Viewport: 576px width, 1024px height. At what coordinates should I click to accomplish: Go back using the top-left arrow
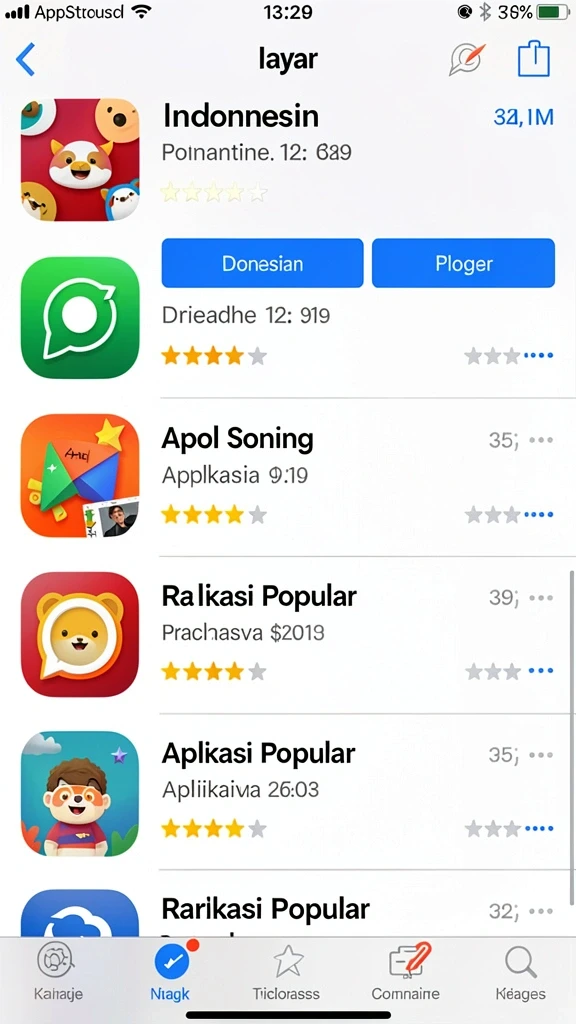(x=26, y=60)
